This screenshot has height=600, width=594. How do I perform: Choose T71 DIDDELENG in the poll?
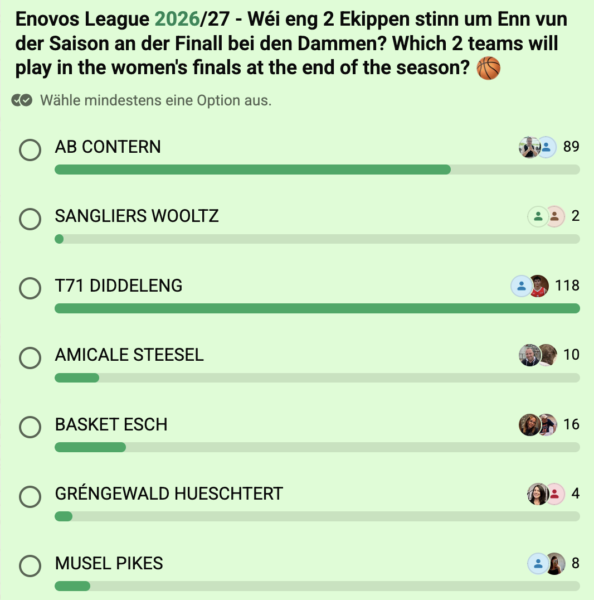coord(30,288)
